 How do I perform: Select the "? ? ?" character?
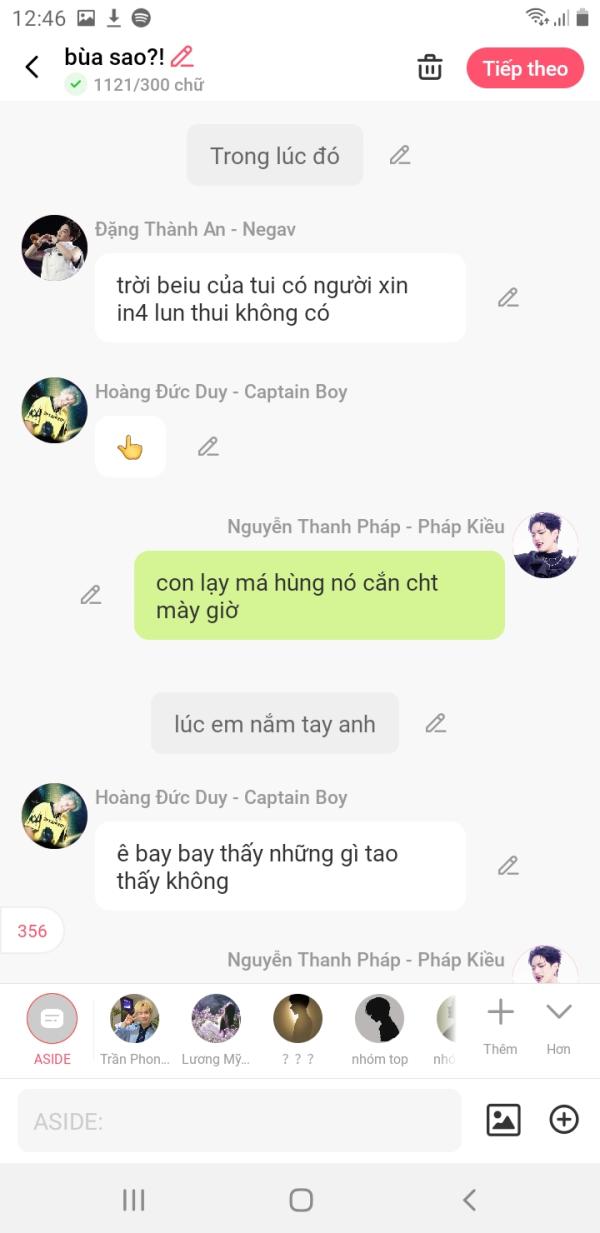tap(298, 1029)
